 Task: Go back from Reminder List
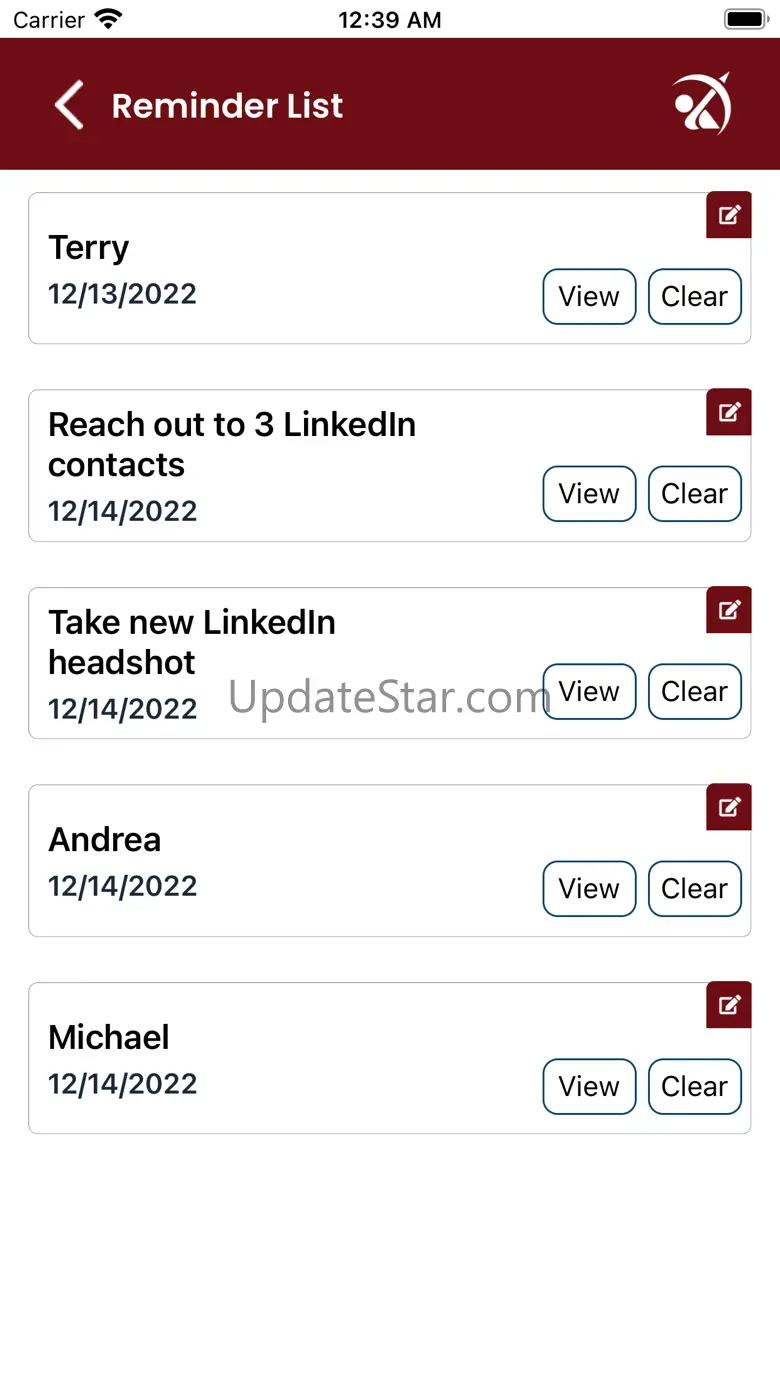pyautogui.click(x=69, y=105)
